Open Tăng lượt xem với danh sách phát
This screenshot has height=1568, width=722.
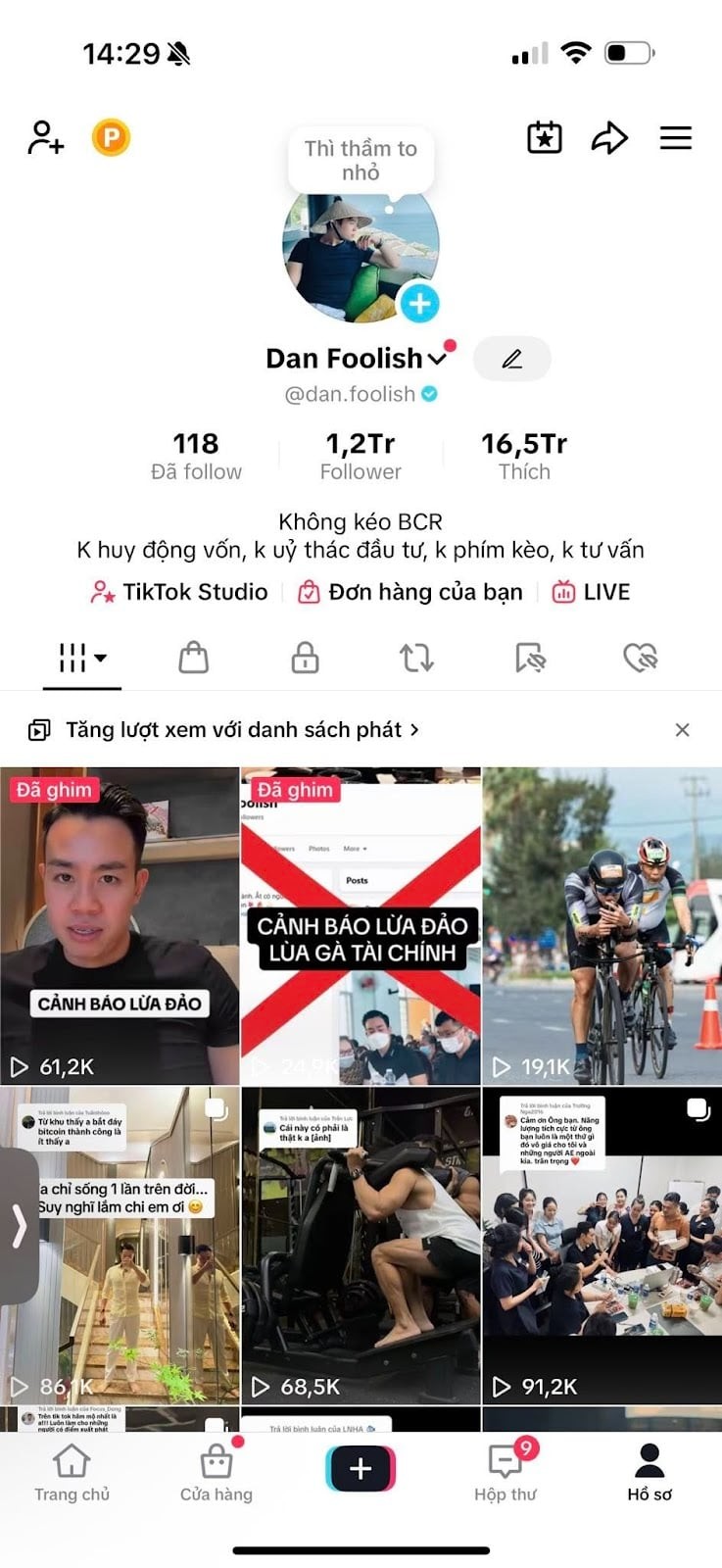pyautogui.click(x=235, y=729)
